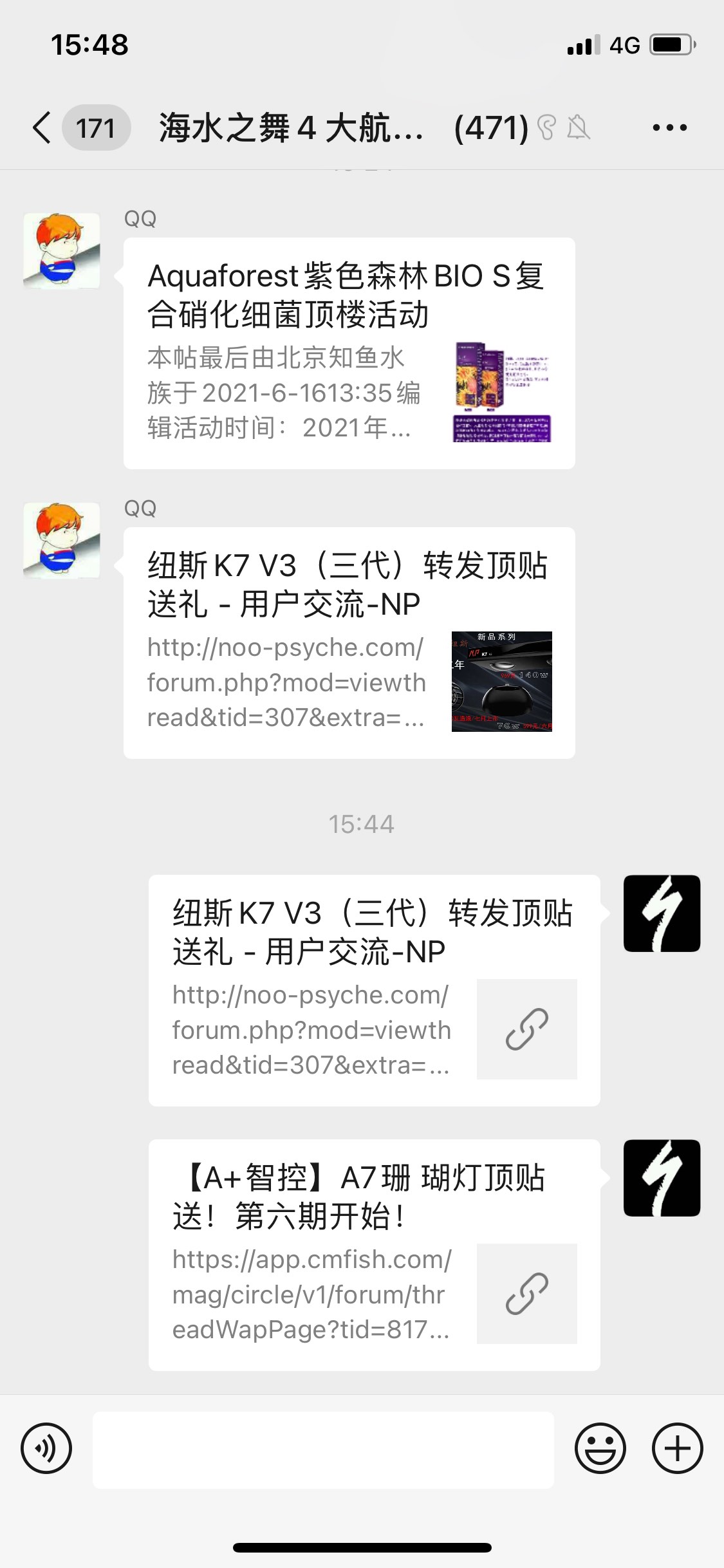Open the plus attachments menu

[677, 1448]
